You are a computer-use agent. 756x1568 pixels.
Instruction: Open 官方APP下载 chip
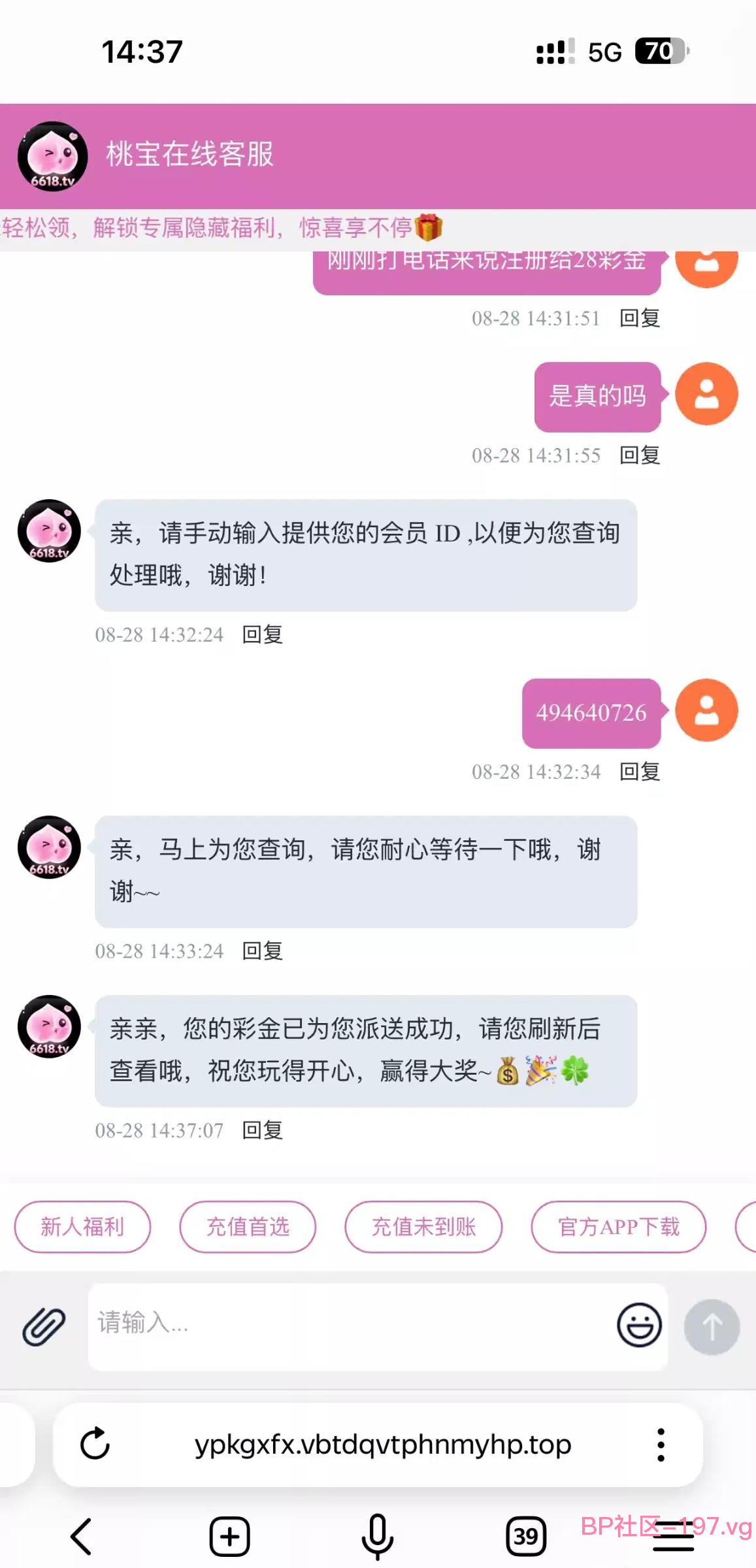click(x=619, y=1226)
